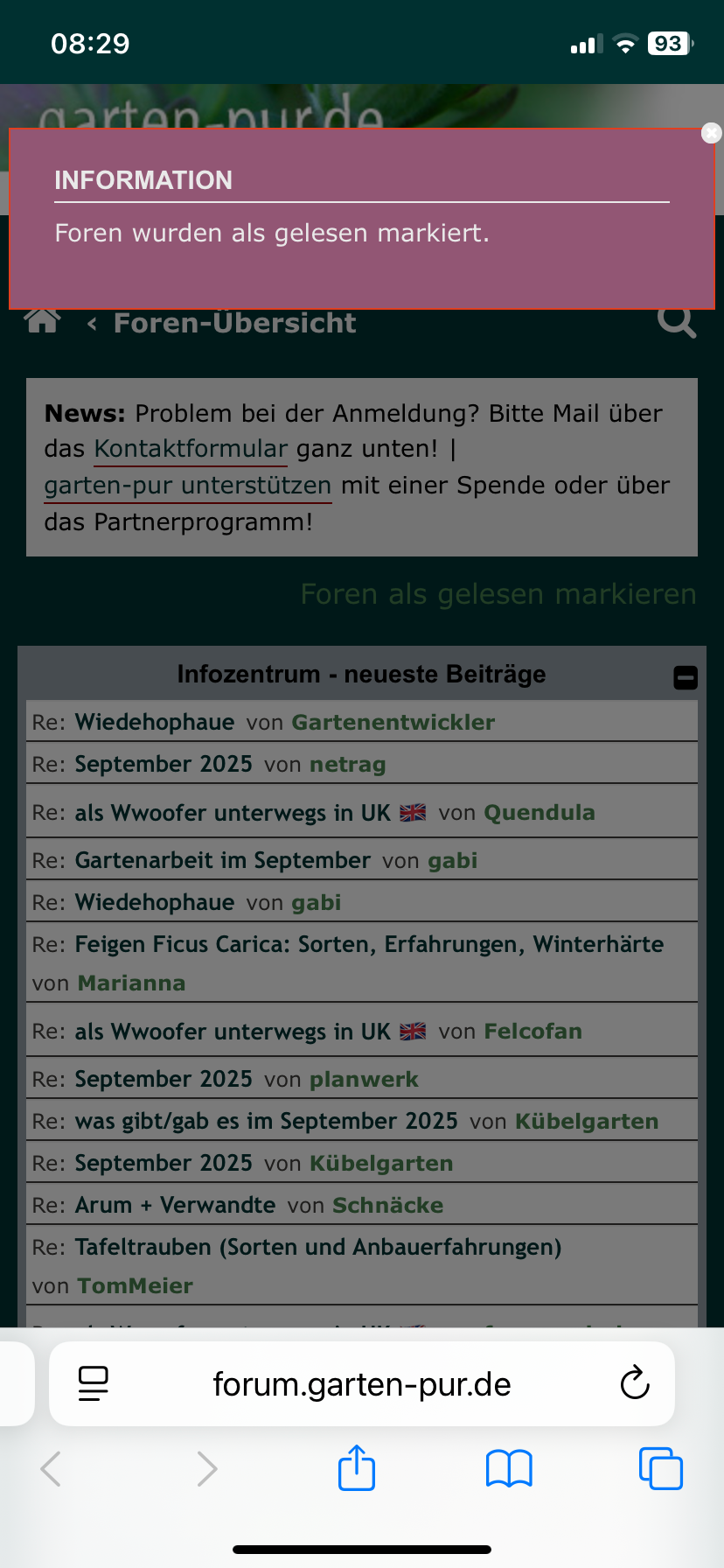Viewport: 724px width, 1568px height.
Task: Follow the garten-pur unterstützen link
Action: 188,486
